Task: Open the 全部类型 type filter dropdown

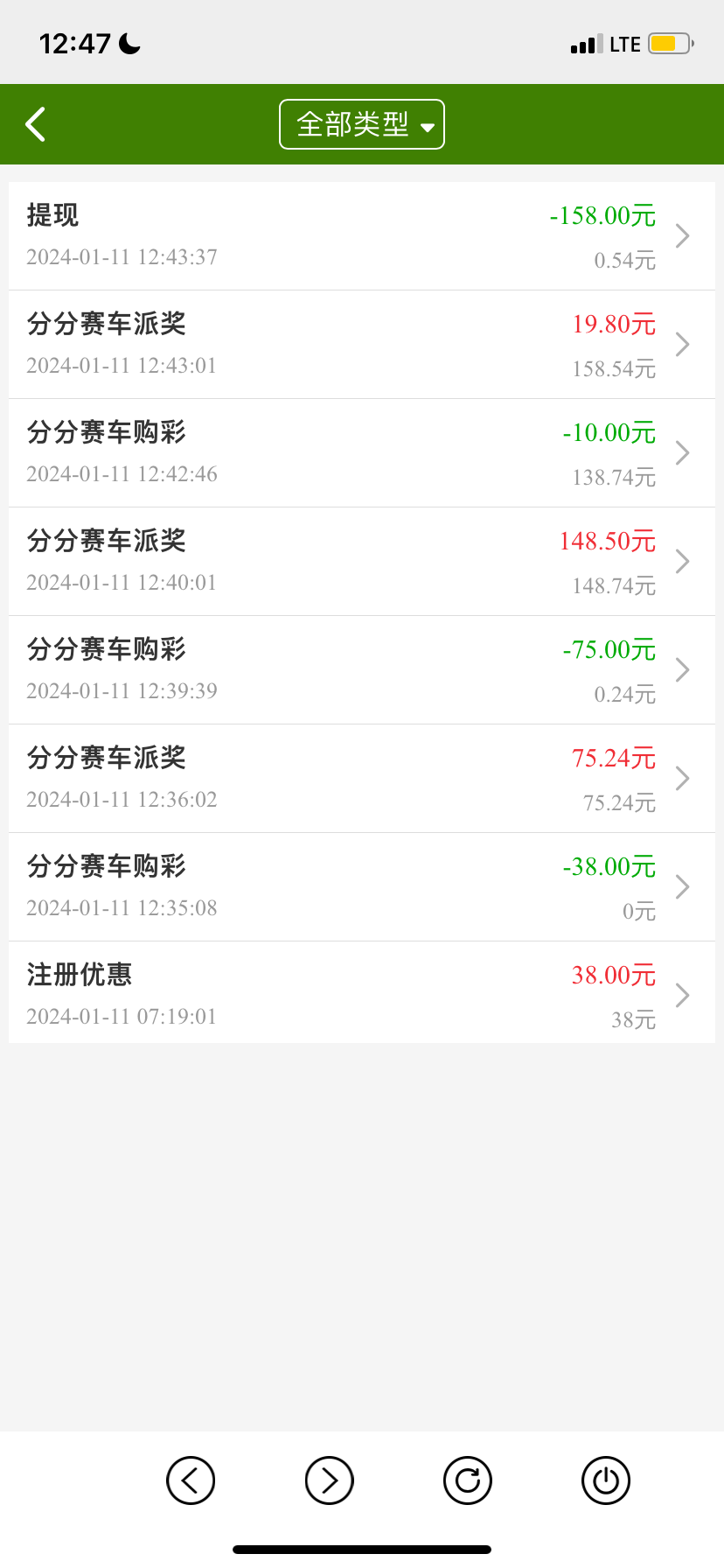Action: point(362,124)
